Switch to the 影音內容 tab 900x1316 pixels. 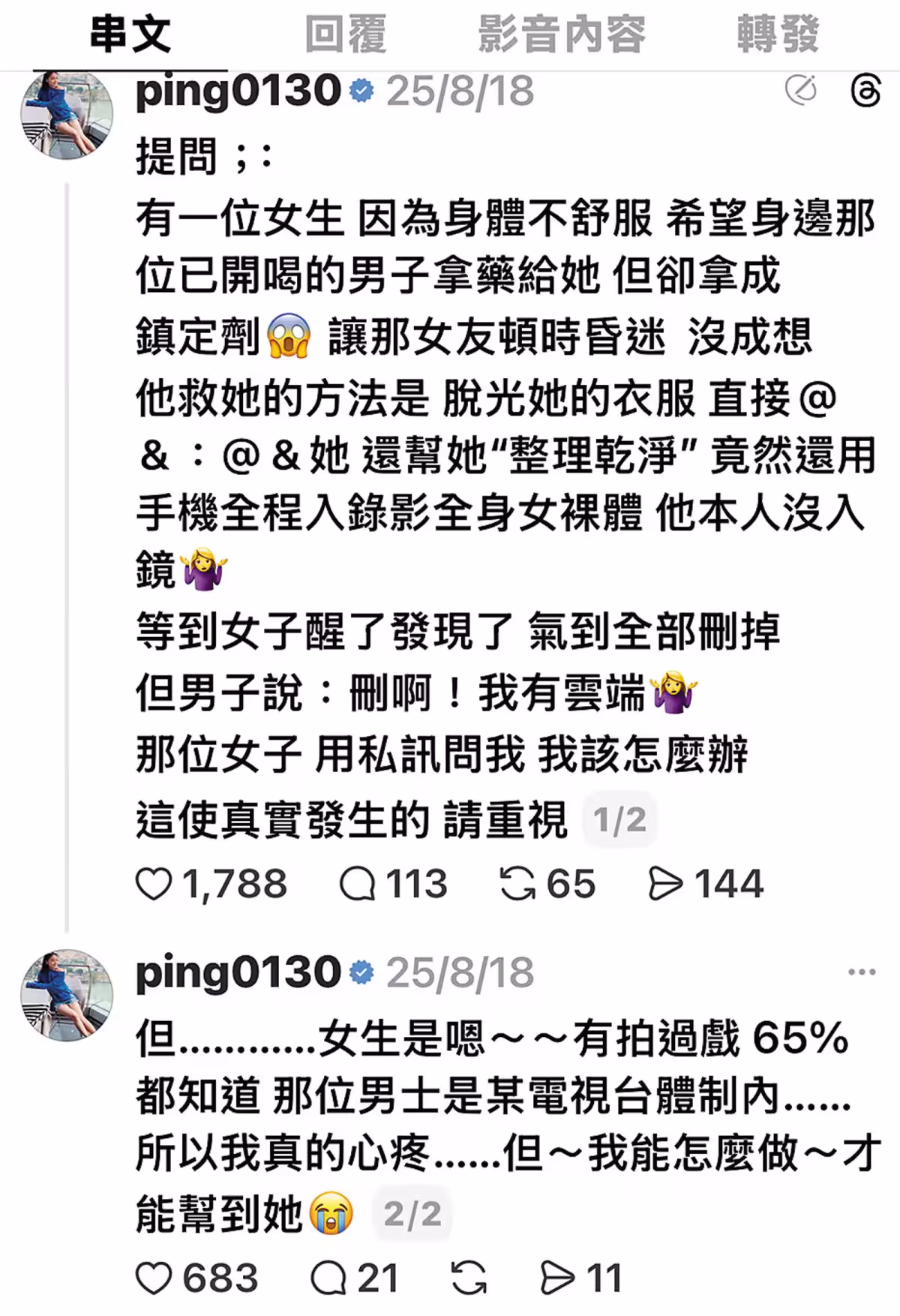[562, 35]
